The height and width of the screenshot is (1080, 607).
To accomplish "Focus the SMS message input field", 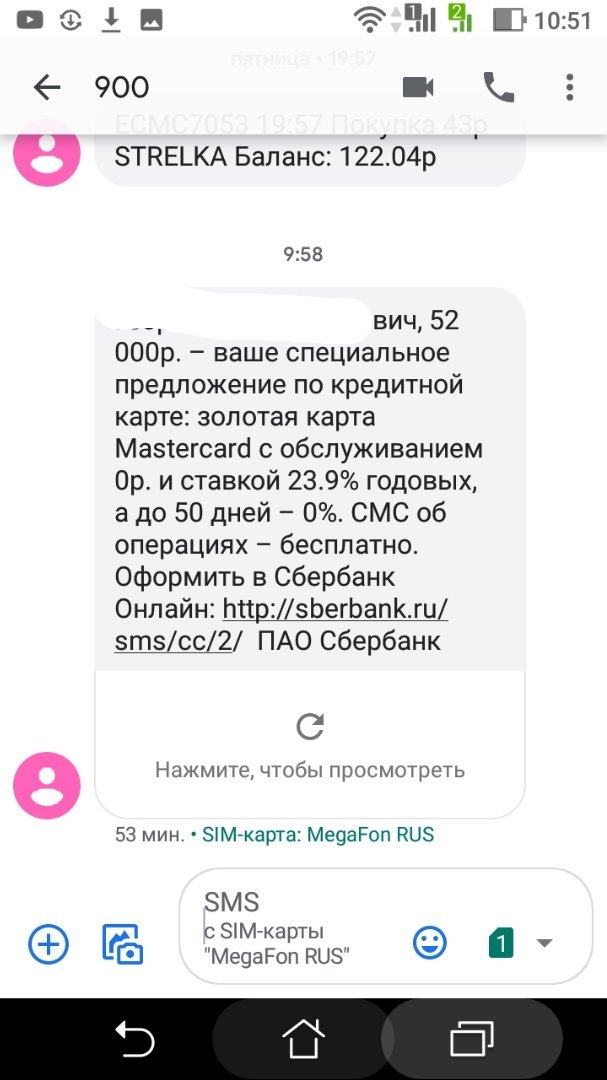I will 300,929.
